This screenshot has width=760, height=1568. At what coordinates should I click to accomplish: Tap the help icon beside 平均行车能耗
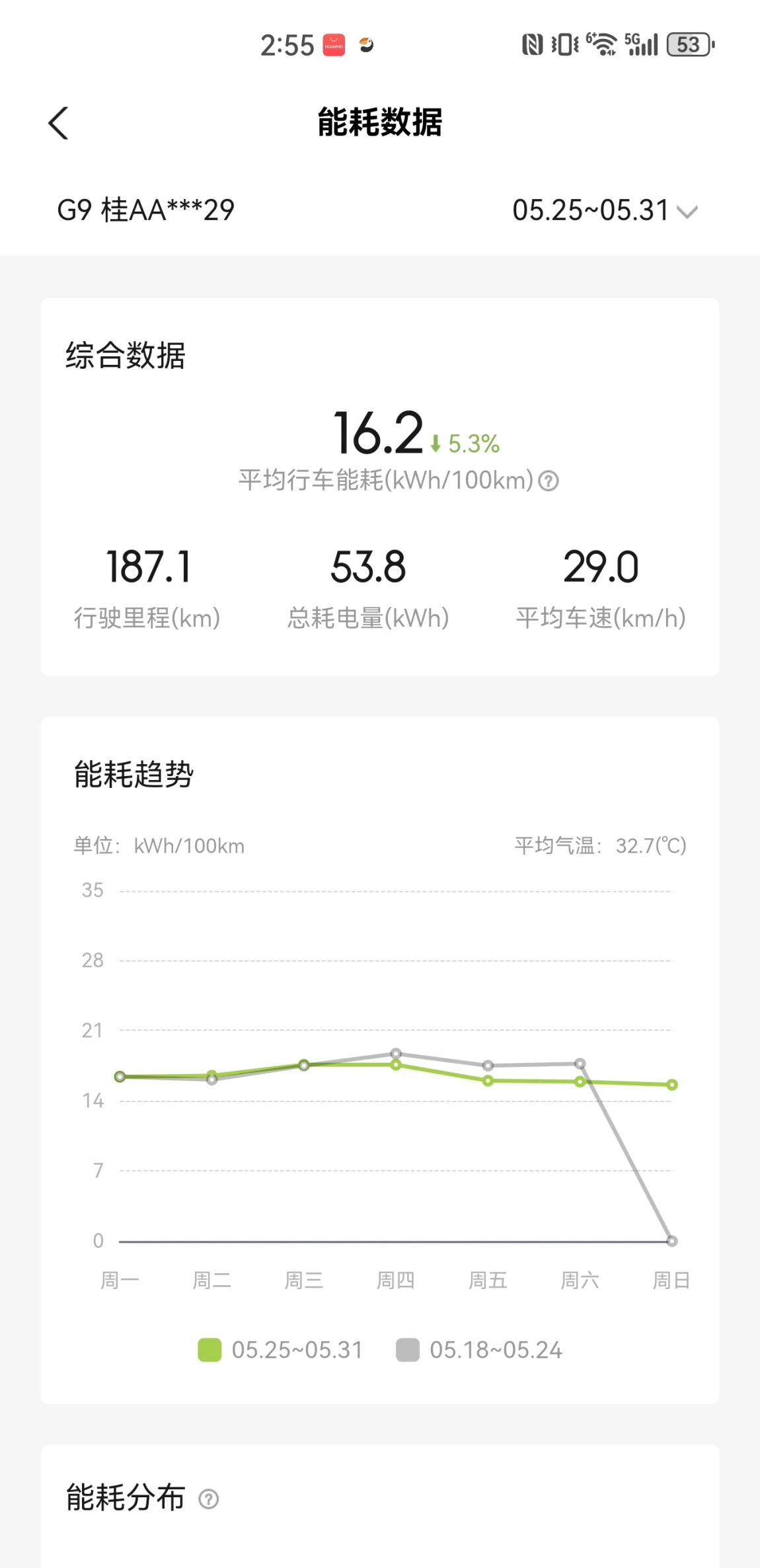pyautogui.click(x=549, y=481)
